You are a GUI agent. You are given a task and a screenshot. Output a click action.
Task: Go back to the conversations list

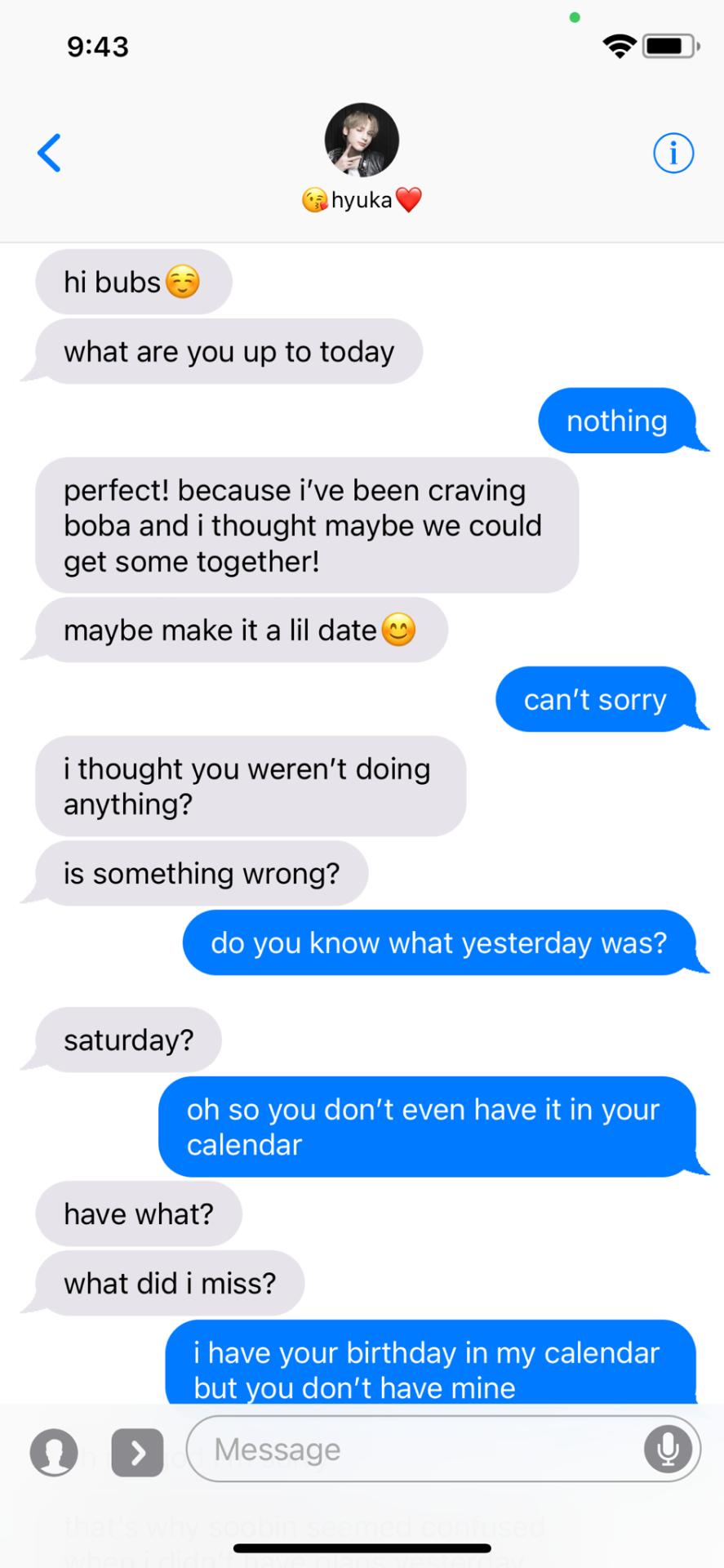click(50, 153)
